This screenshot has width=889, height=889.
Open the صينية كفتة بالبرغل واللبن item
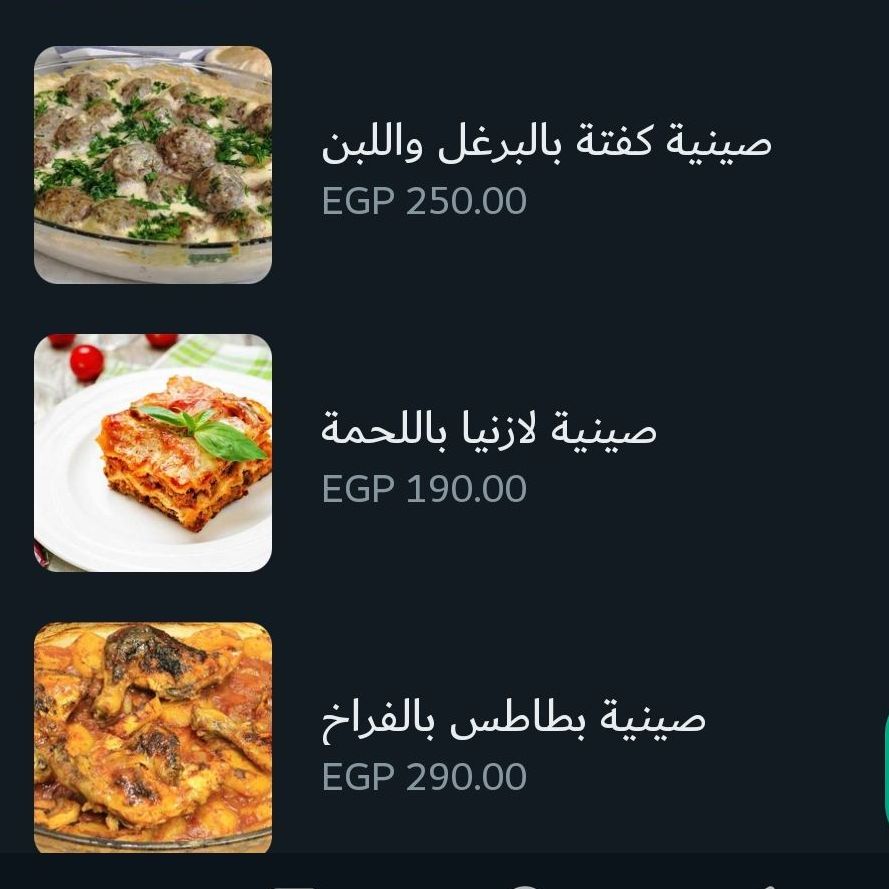click(x=546, y=142)
